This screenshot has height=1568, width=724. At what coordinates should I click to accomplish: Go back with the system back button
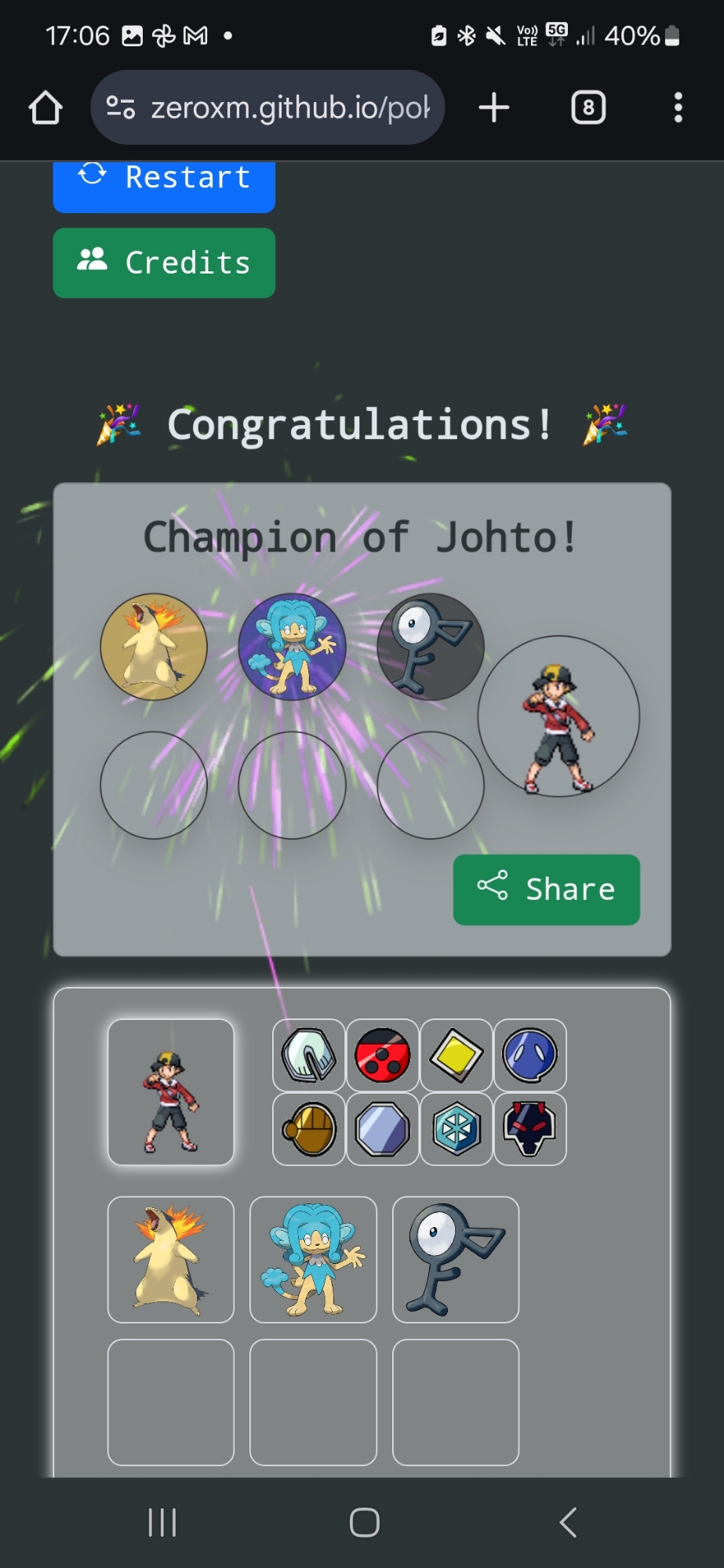tap(568, 1523)
